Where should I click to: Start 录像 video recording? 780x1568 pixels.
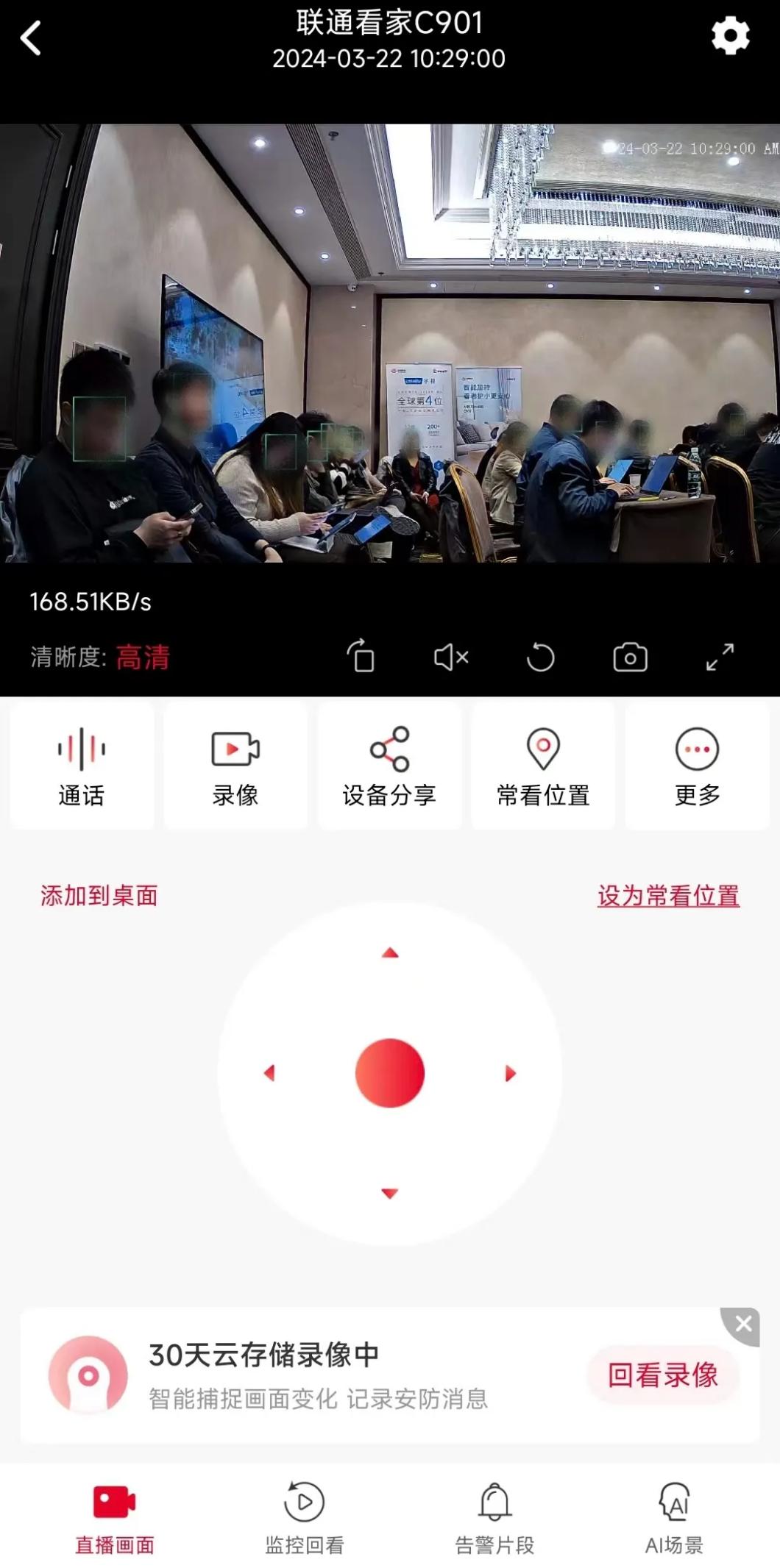235,766
